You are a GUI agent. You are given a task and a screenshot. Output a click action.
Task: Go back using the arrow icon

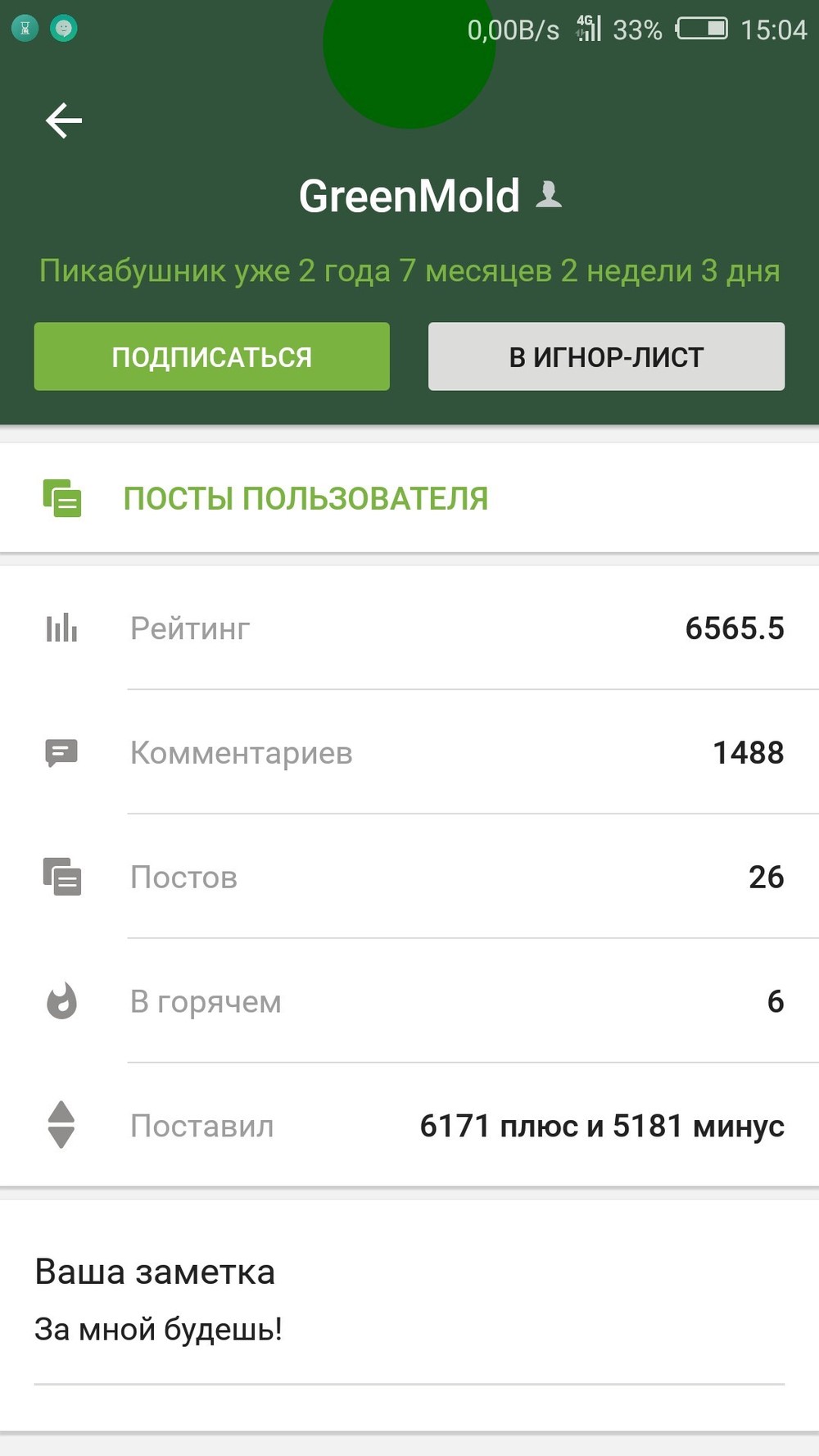64,121
